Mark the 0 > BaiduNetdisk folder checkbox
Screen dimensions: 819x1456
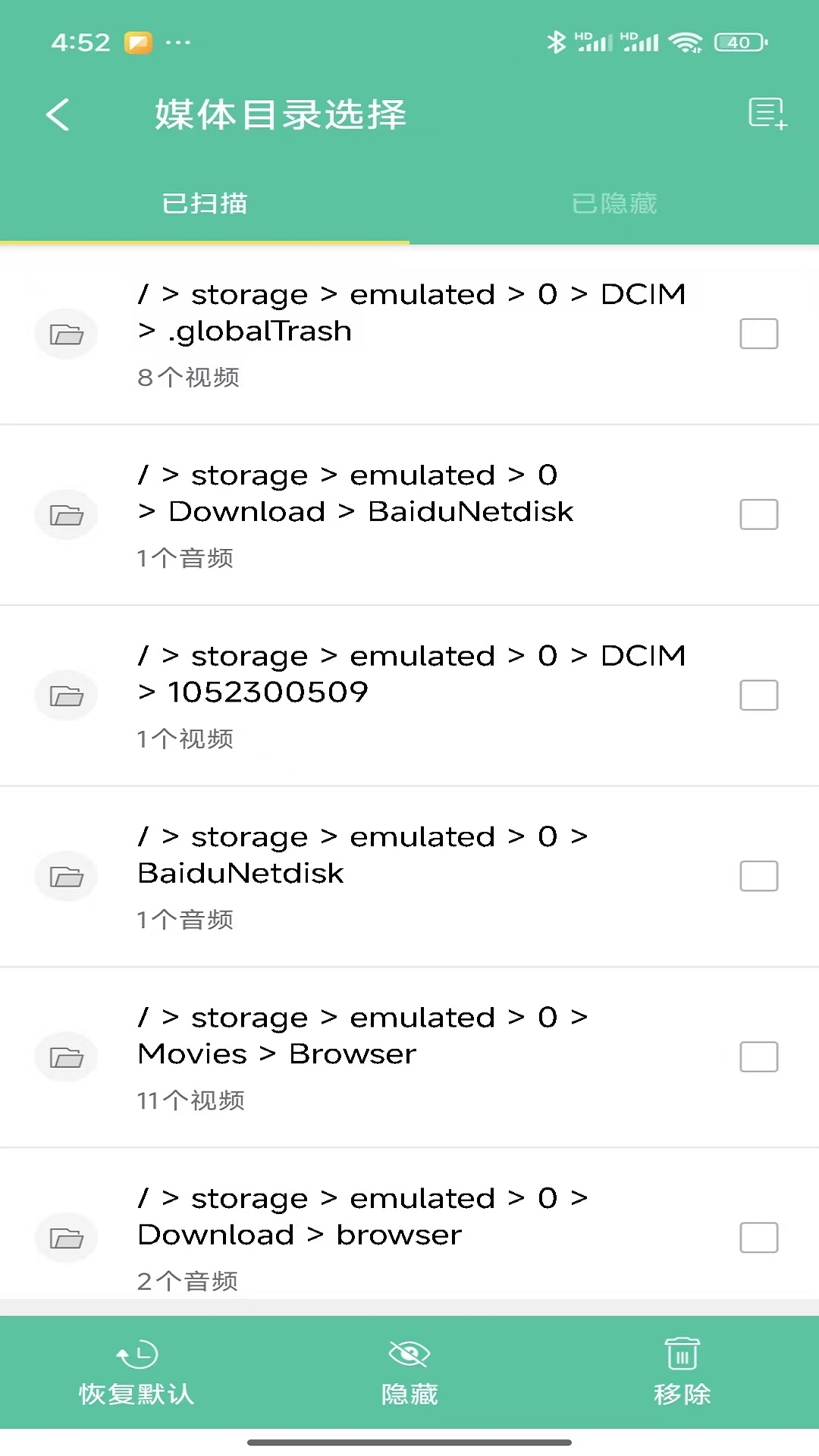point(758,876)
